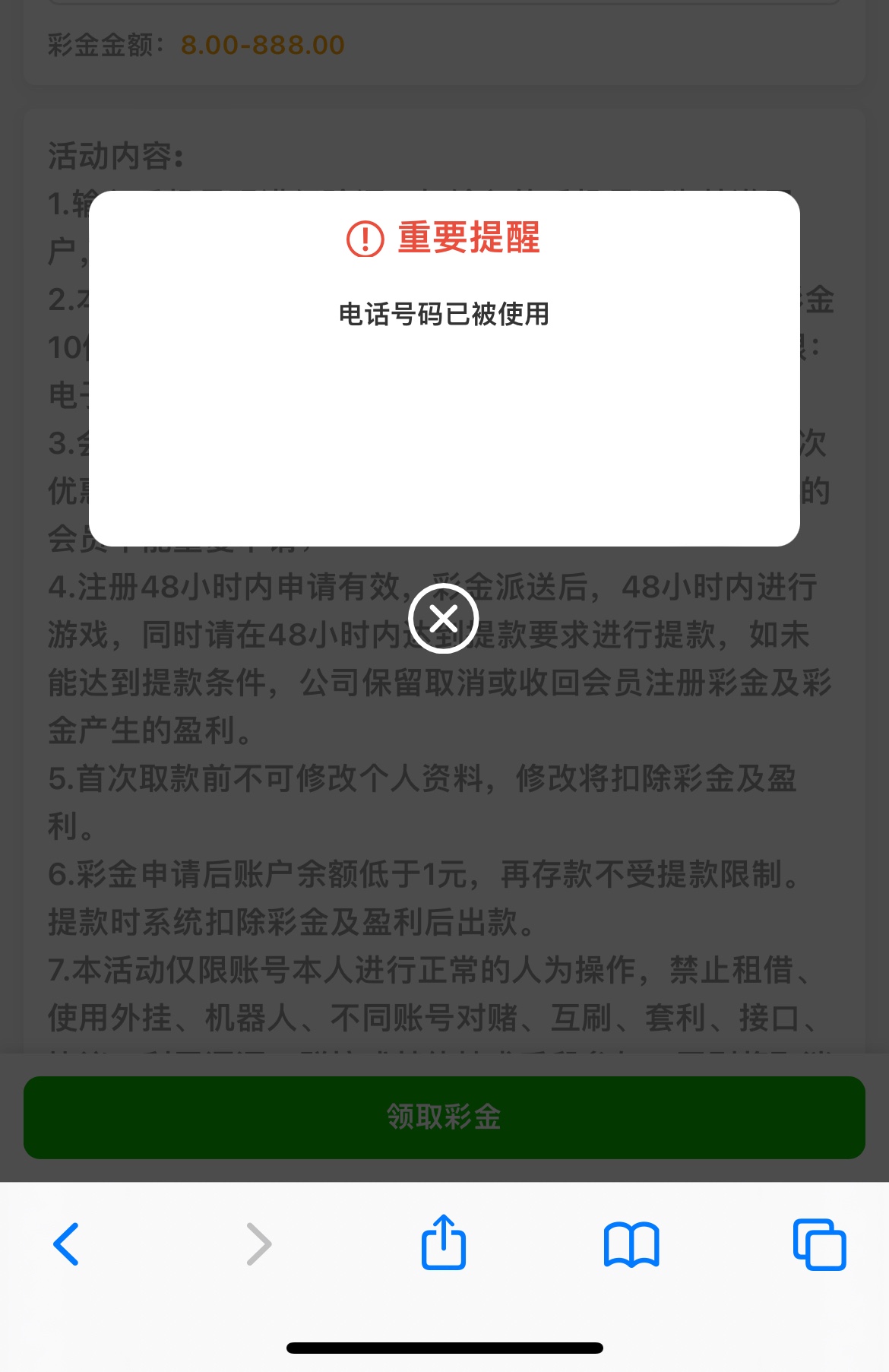Go back in Safari
Image resolution: width=889 pixels, height=1372 pixels.
67,1244
